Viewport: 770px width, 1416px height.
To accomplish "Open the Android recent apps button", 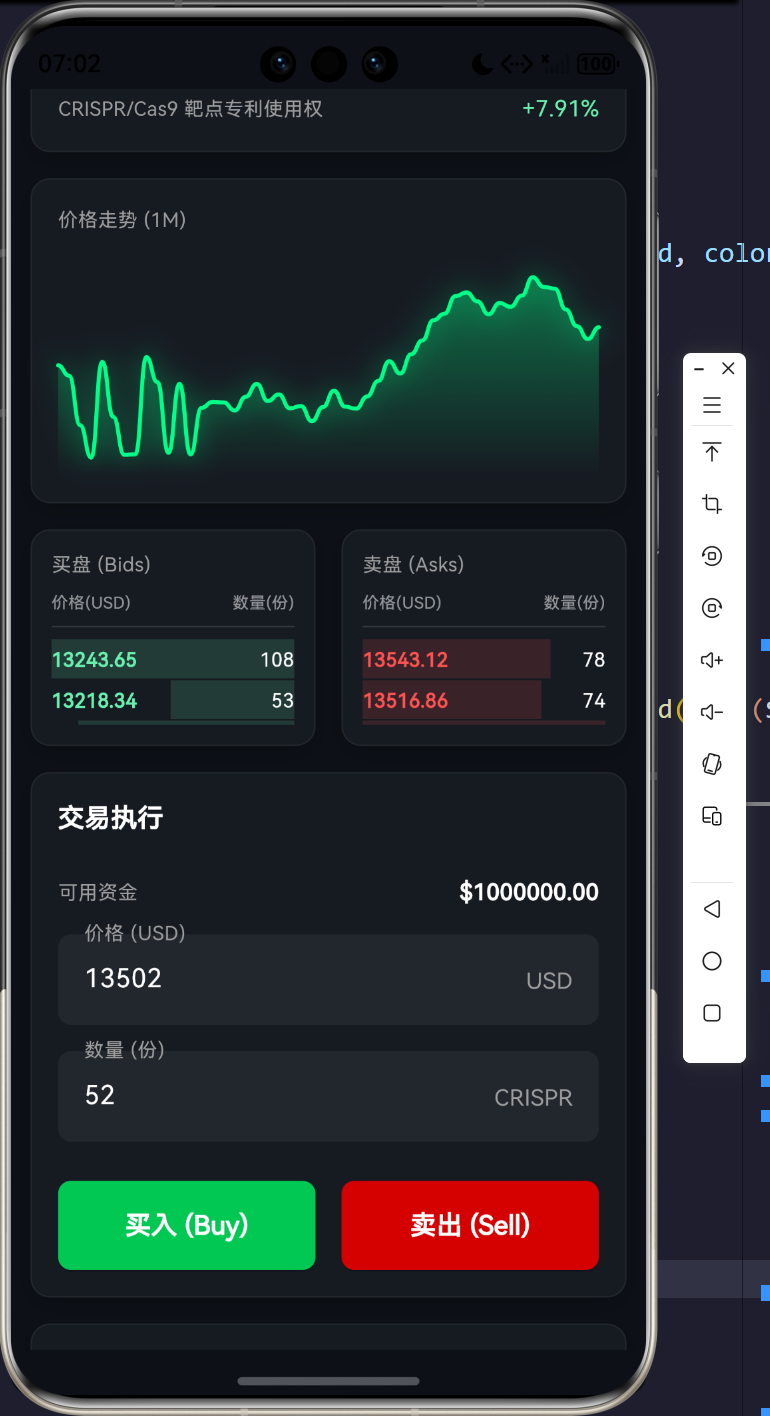I will (711, 1012).
